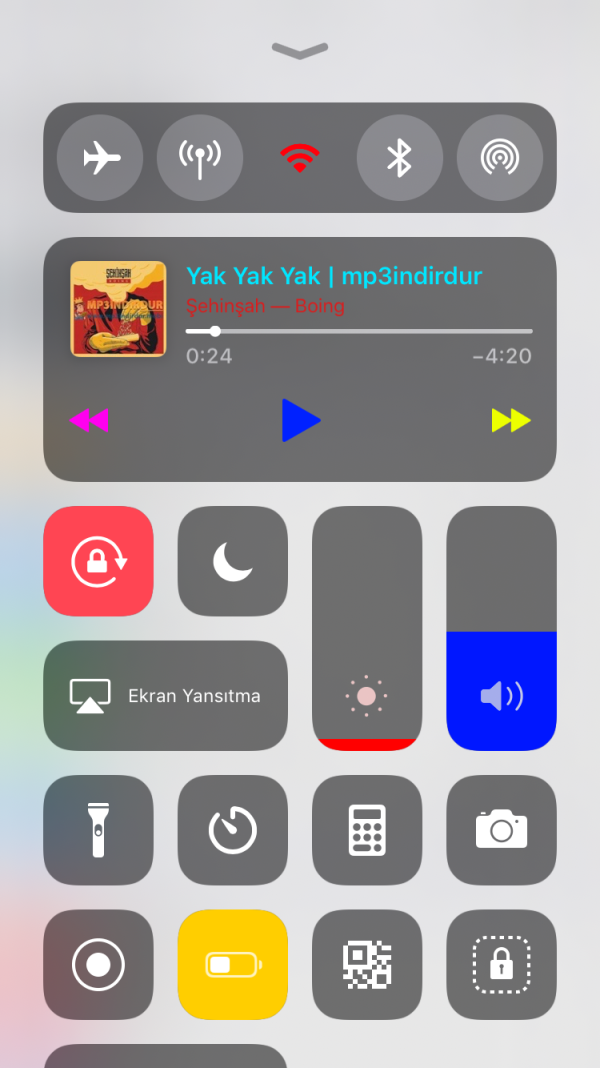Turn on the flashlight
Screen dimensions: 600x1068
click(x=98, y=829)
